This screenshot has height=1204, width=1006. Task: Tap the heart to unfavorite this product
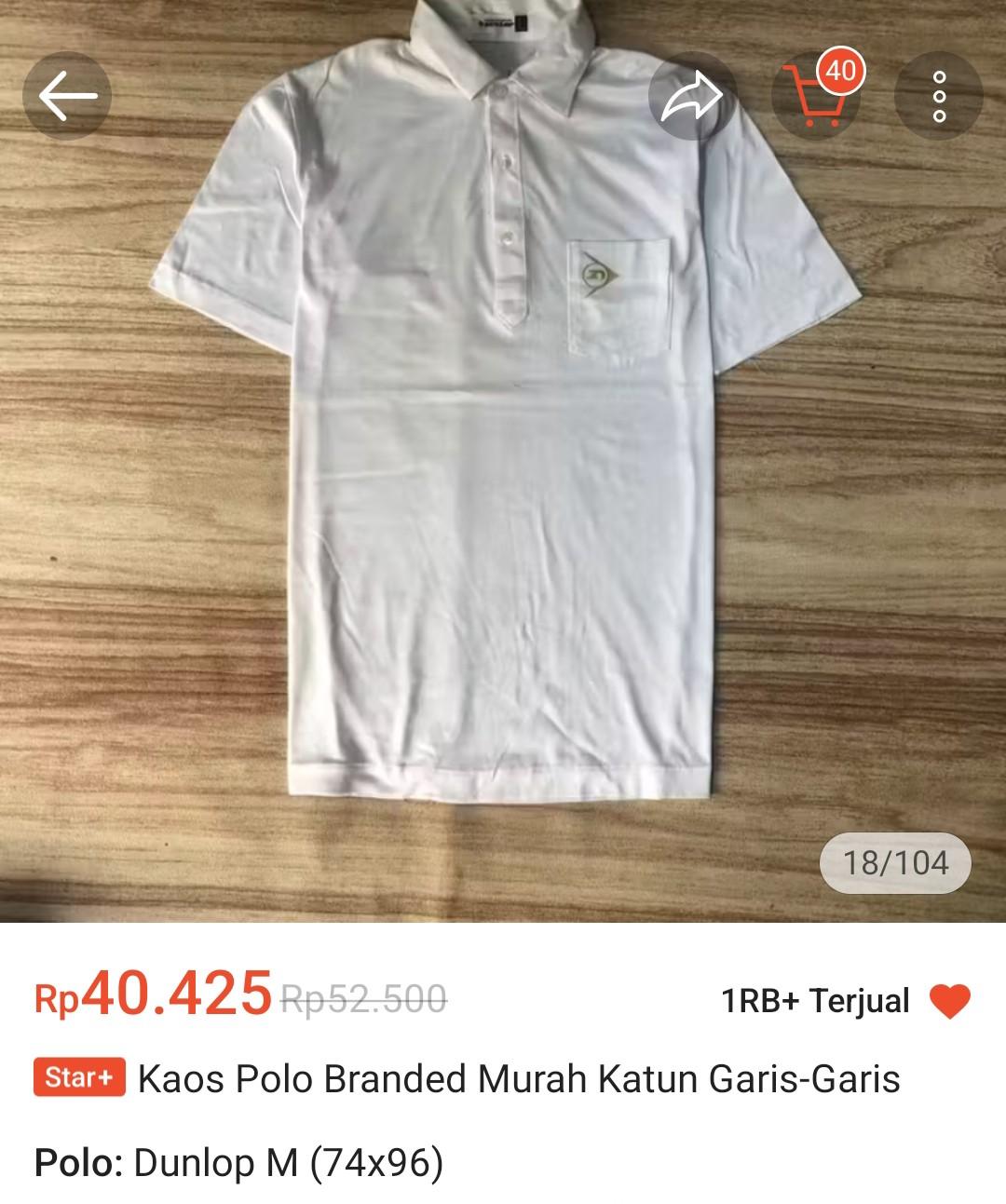tap(950, 1001)
